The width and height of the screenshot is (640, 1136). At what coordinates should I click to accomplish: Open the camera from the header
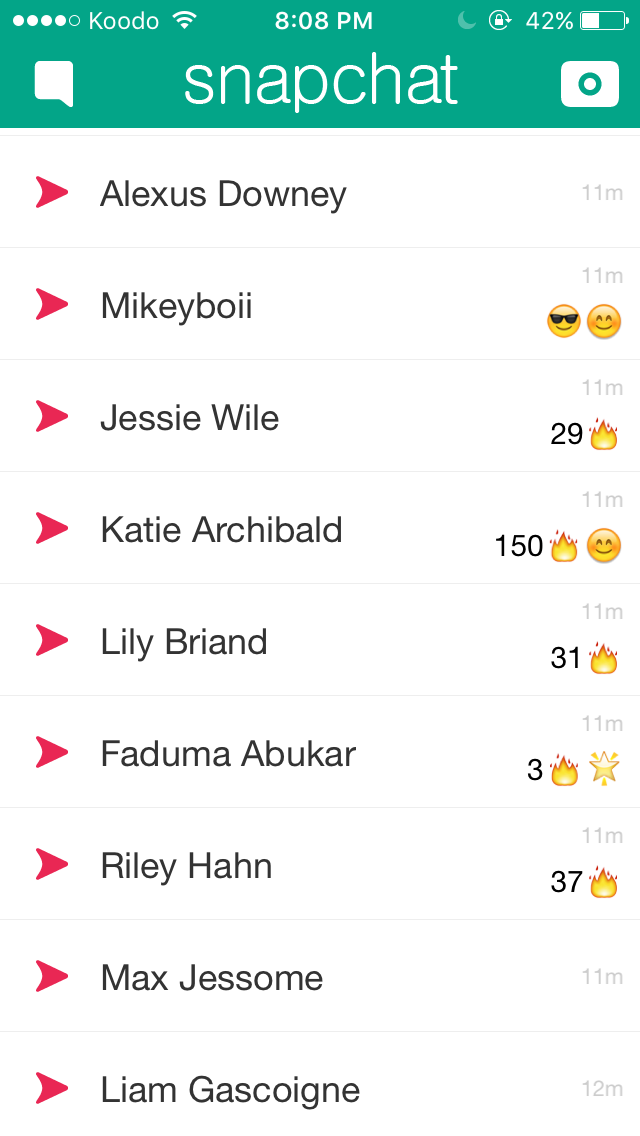589,84
